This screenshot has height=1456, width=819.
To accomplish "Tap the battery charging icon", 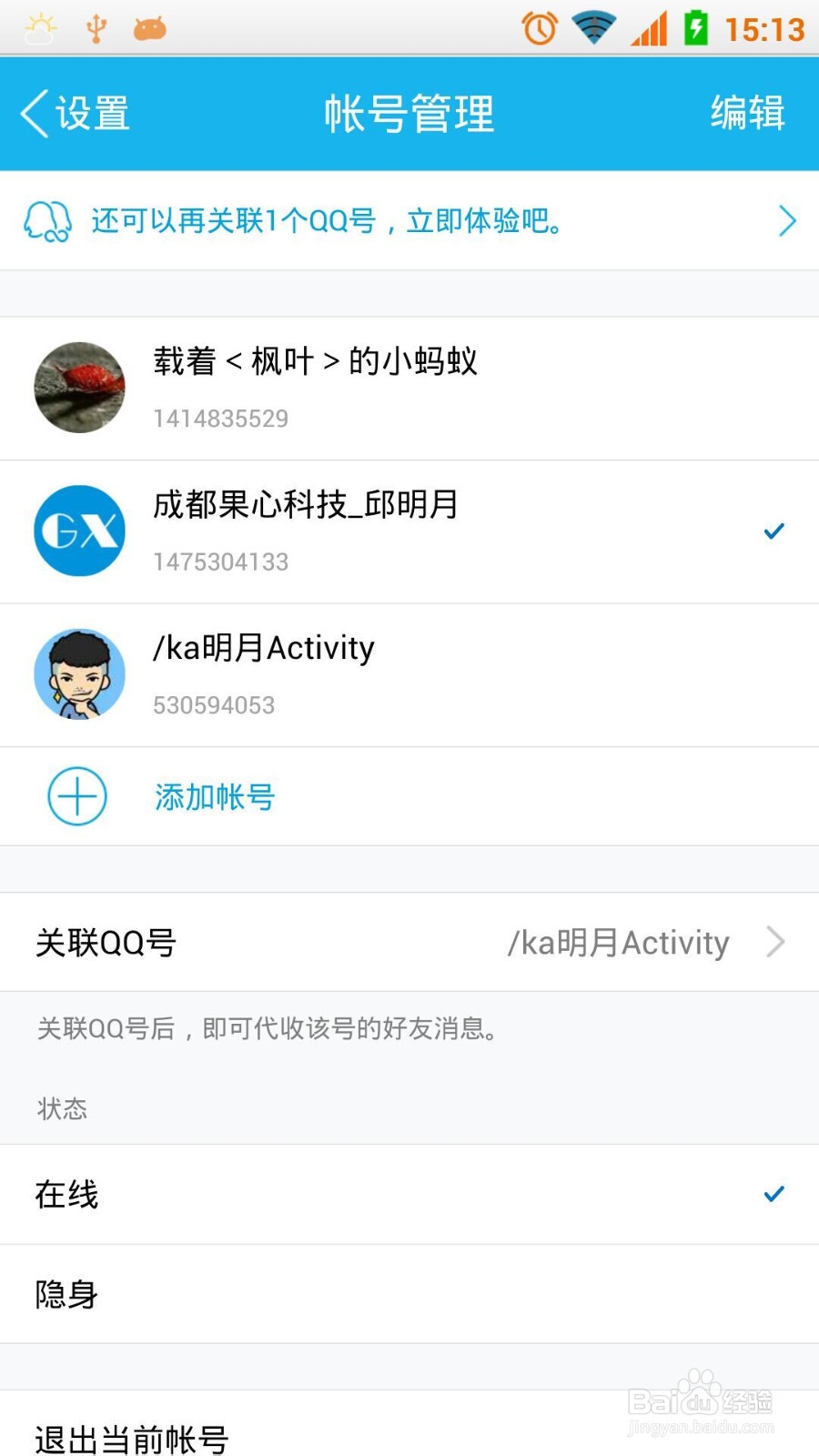I will click(x=696, y=28).
